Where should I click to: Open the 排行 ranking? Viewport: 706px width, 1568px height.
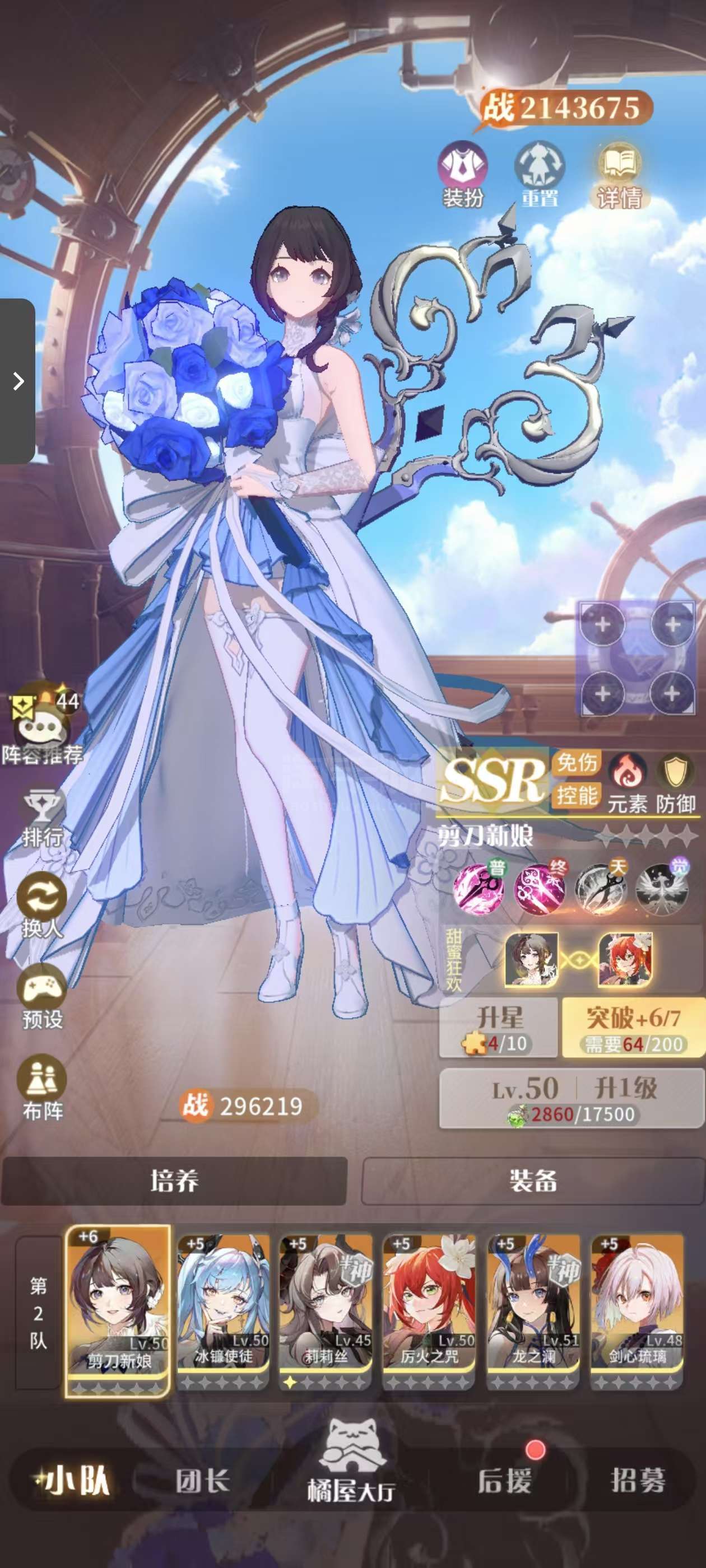click(x=42, y=817)
